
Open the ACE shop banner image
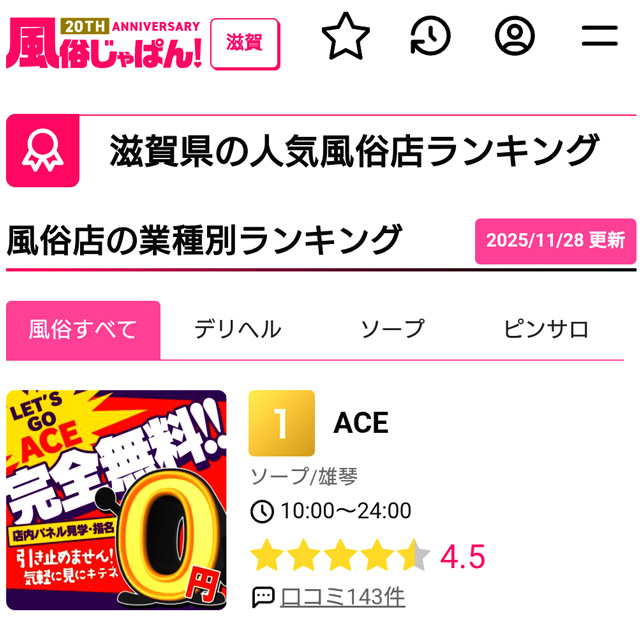[116, 500]
